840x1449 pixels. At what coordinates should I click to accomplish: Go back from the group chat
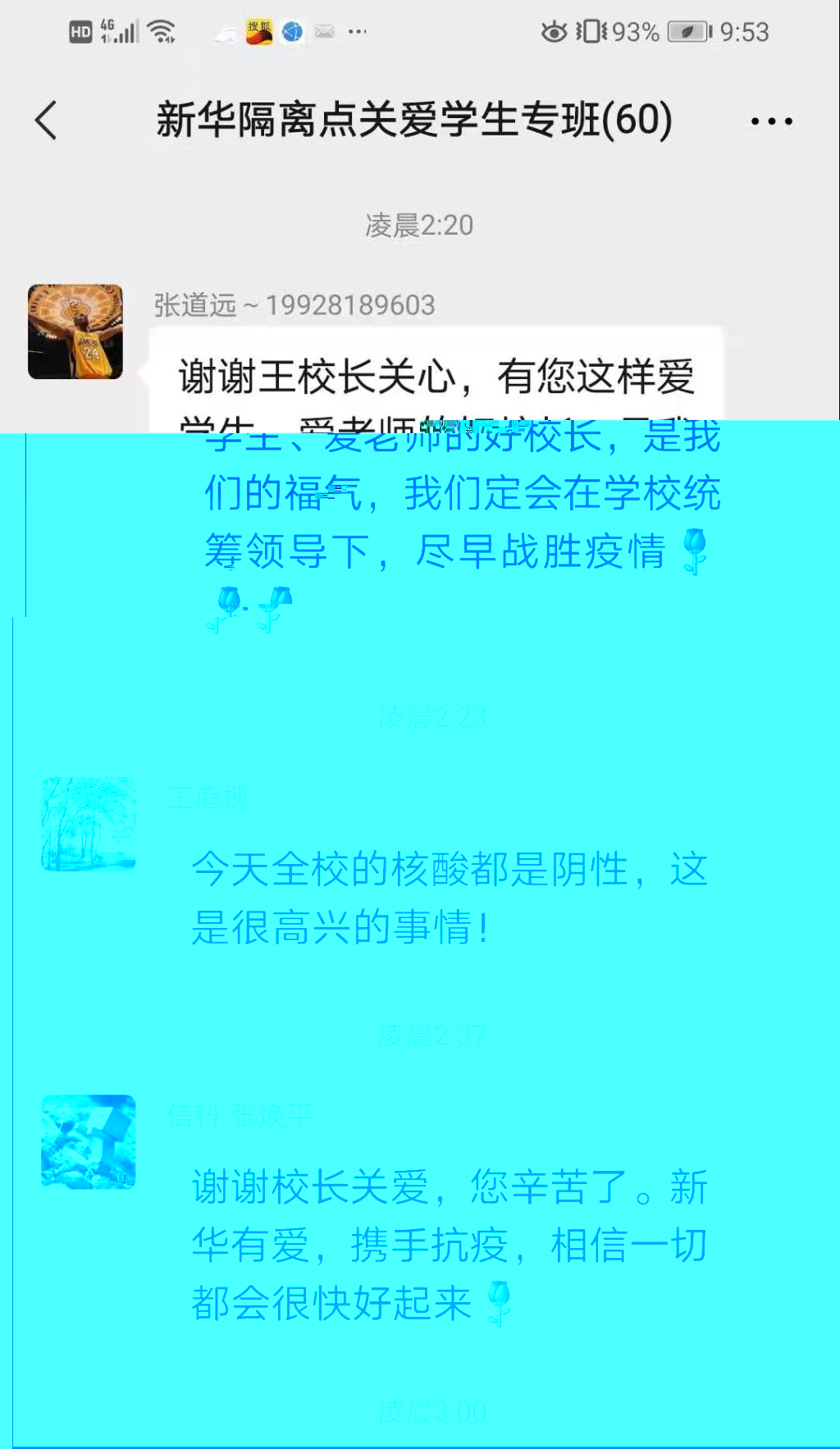47,121
